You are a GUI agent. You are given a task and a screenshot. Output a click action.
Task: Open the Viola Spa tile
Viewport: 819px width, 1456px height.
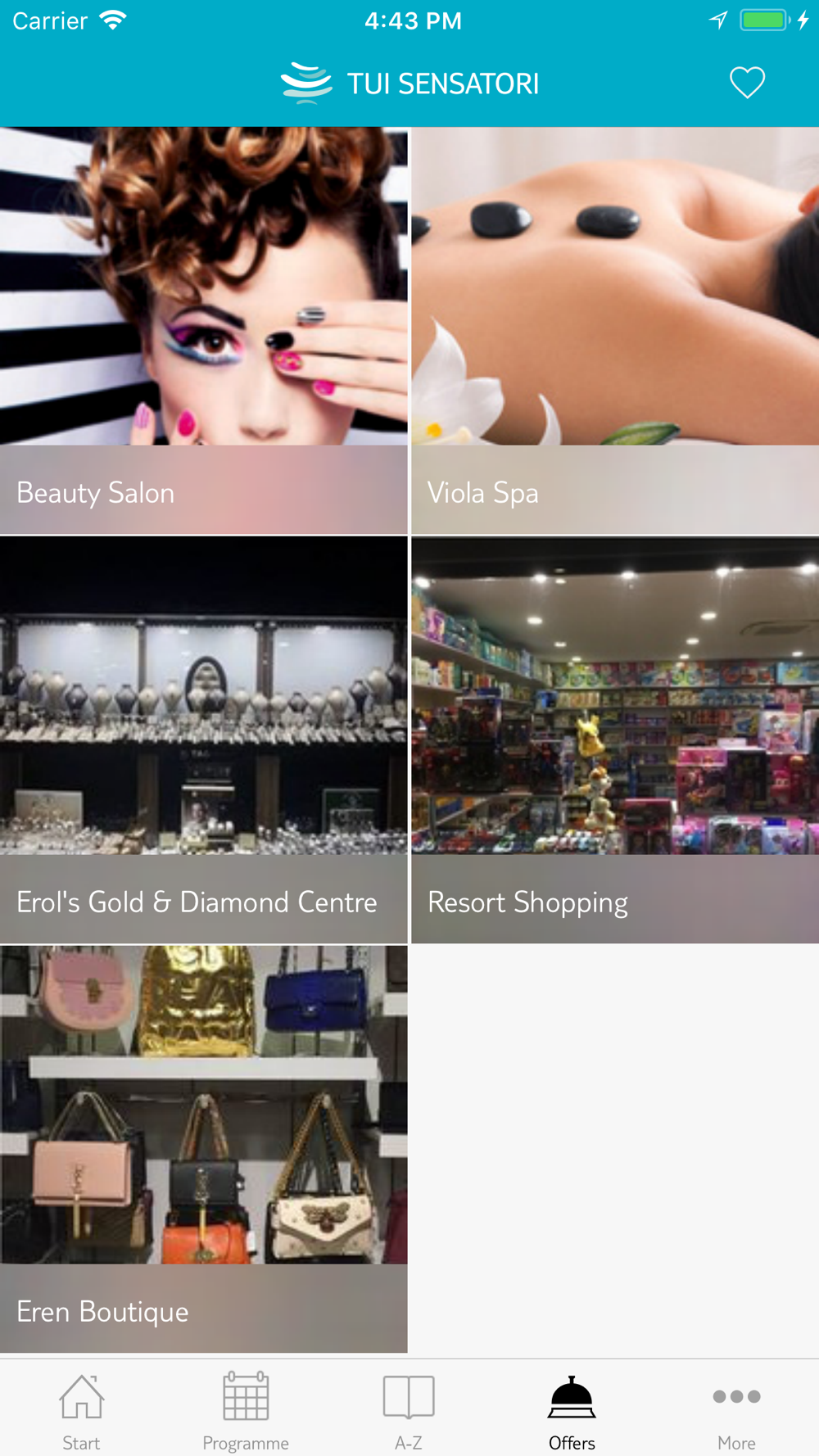click(x=615, y=330)
